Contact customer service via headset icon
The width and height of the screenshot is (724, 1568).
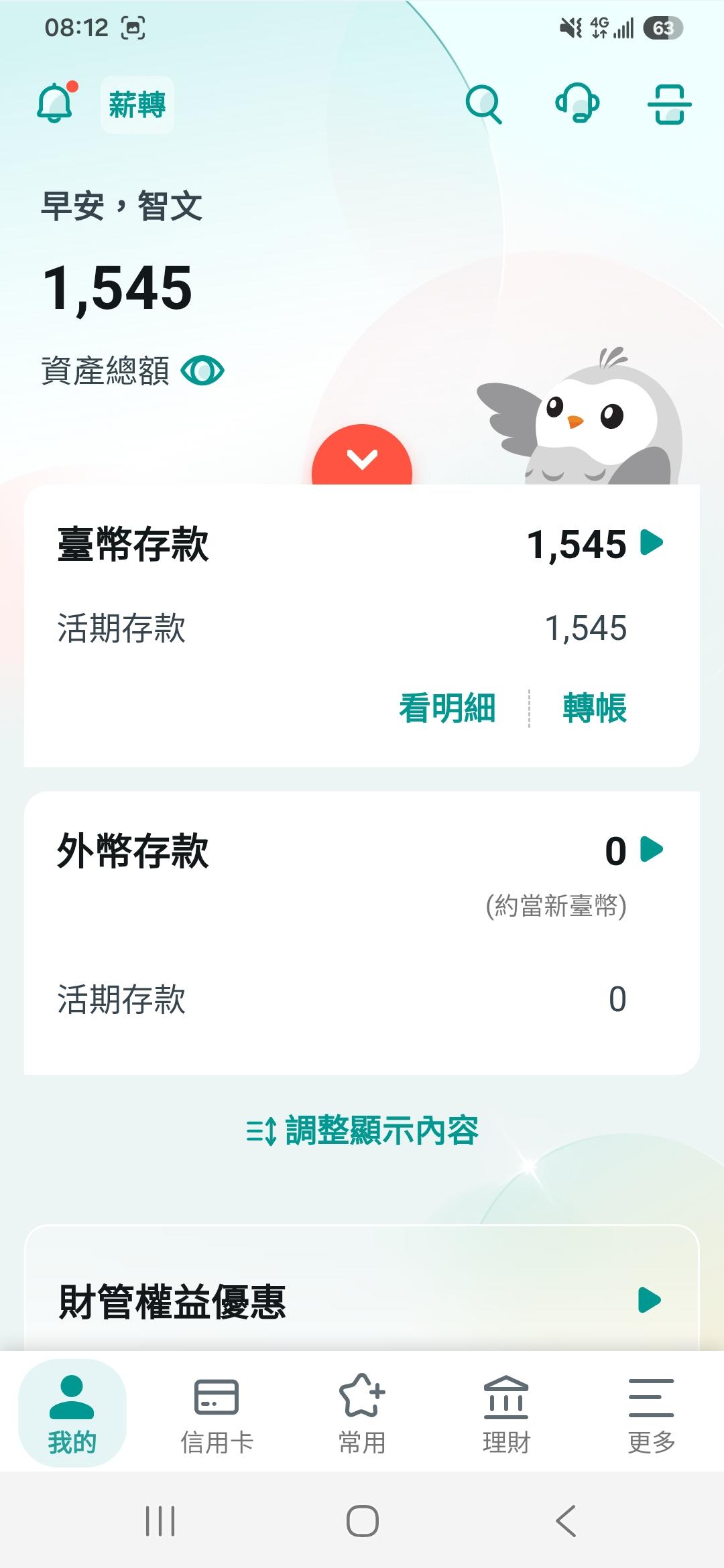577,103
